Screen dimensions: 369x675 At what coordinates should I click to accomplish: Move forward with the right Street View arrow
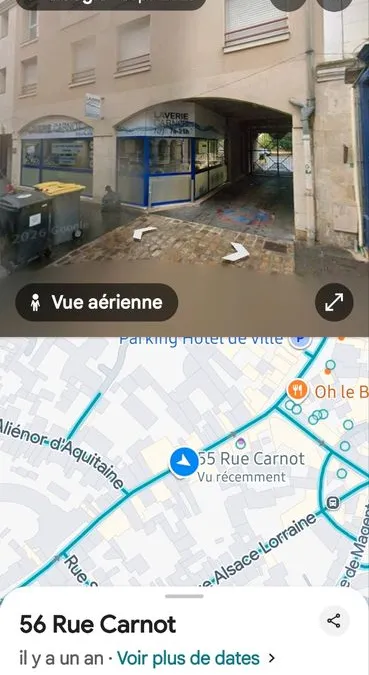pos(236,252)
